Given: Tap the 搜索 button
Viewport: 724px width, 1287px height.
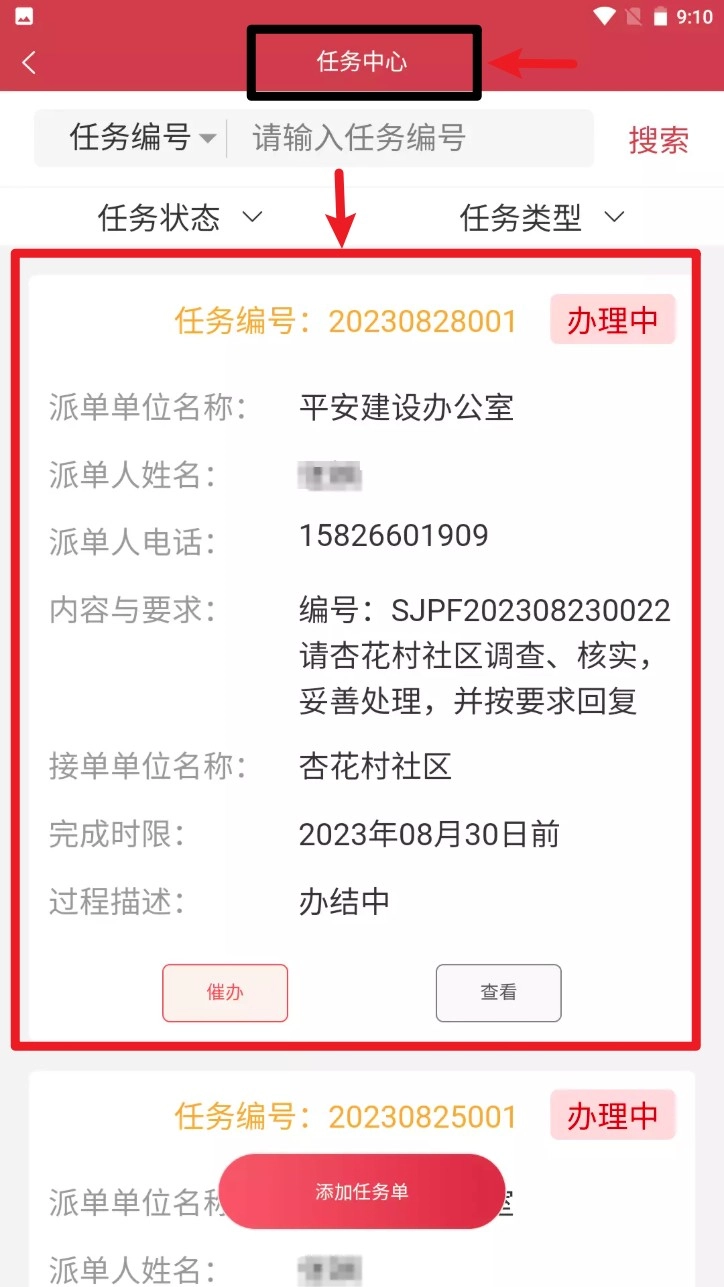Looking at the screenshot, I should (658, 140).
